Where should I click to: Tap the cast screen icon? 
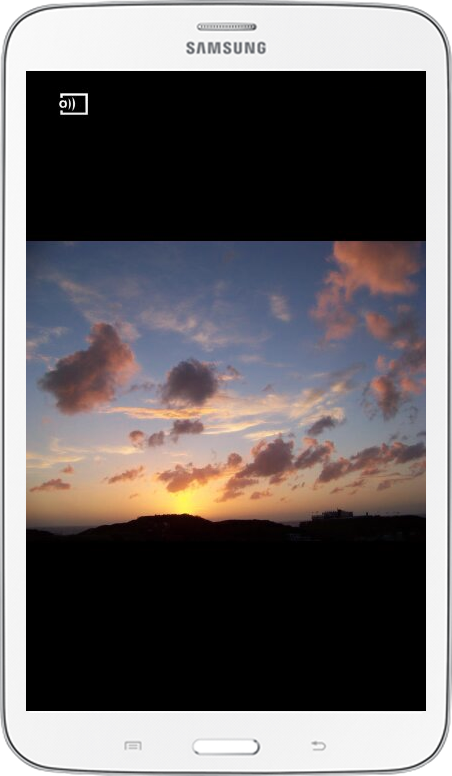coord(74,104)
